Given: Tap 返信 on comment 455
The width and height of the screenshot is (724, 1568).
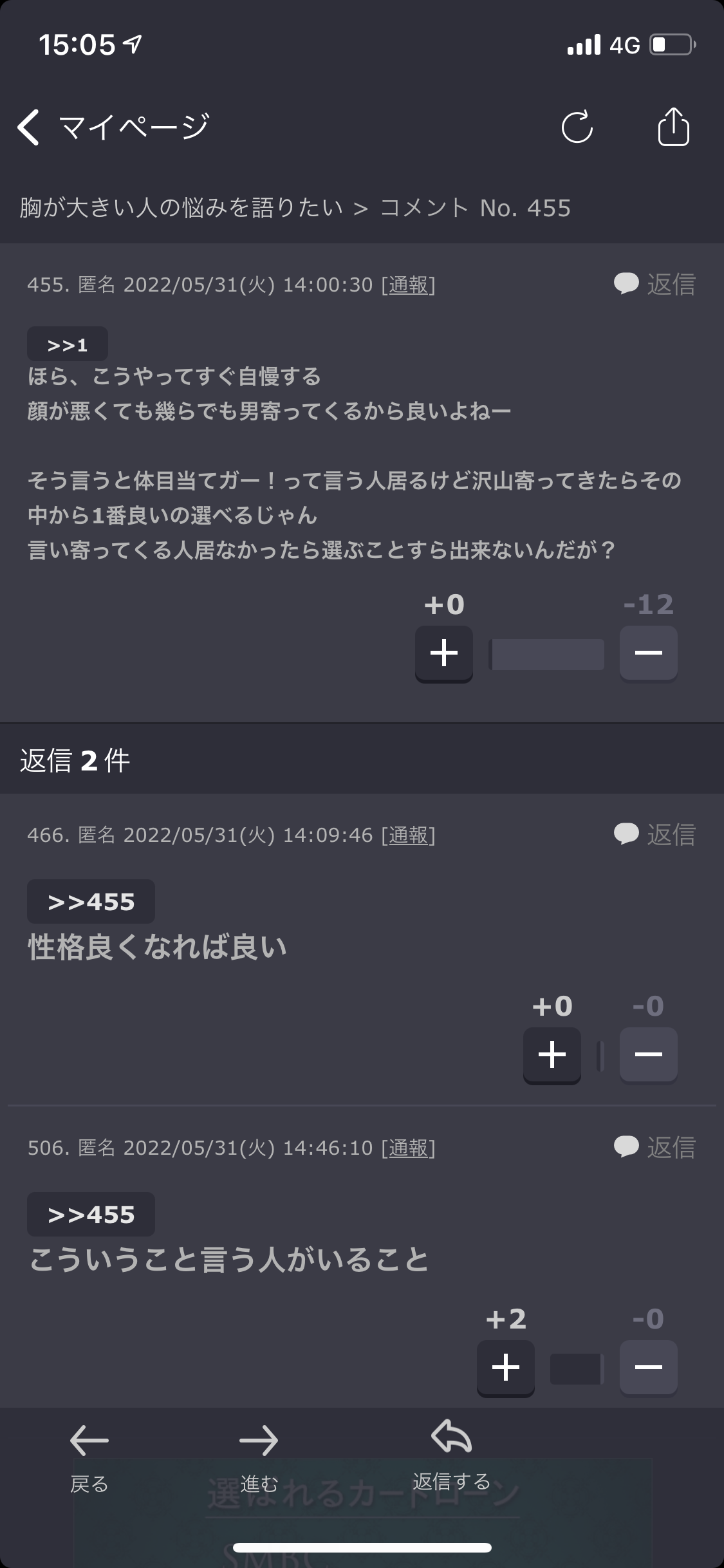Looking at the screenshot, I should pyautogui.click(x=654, y=284).
